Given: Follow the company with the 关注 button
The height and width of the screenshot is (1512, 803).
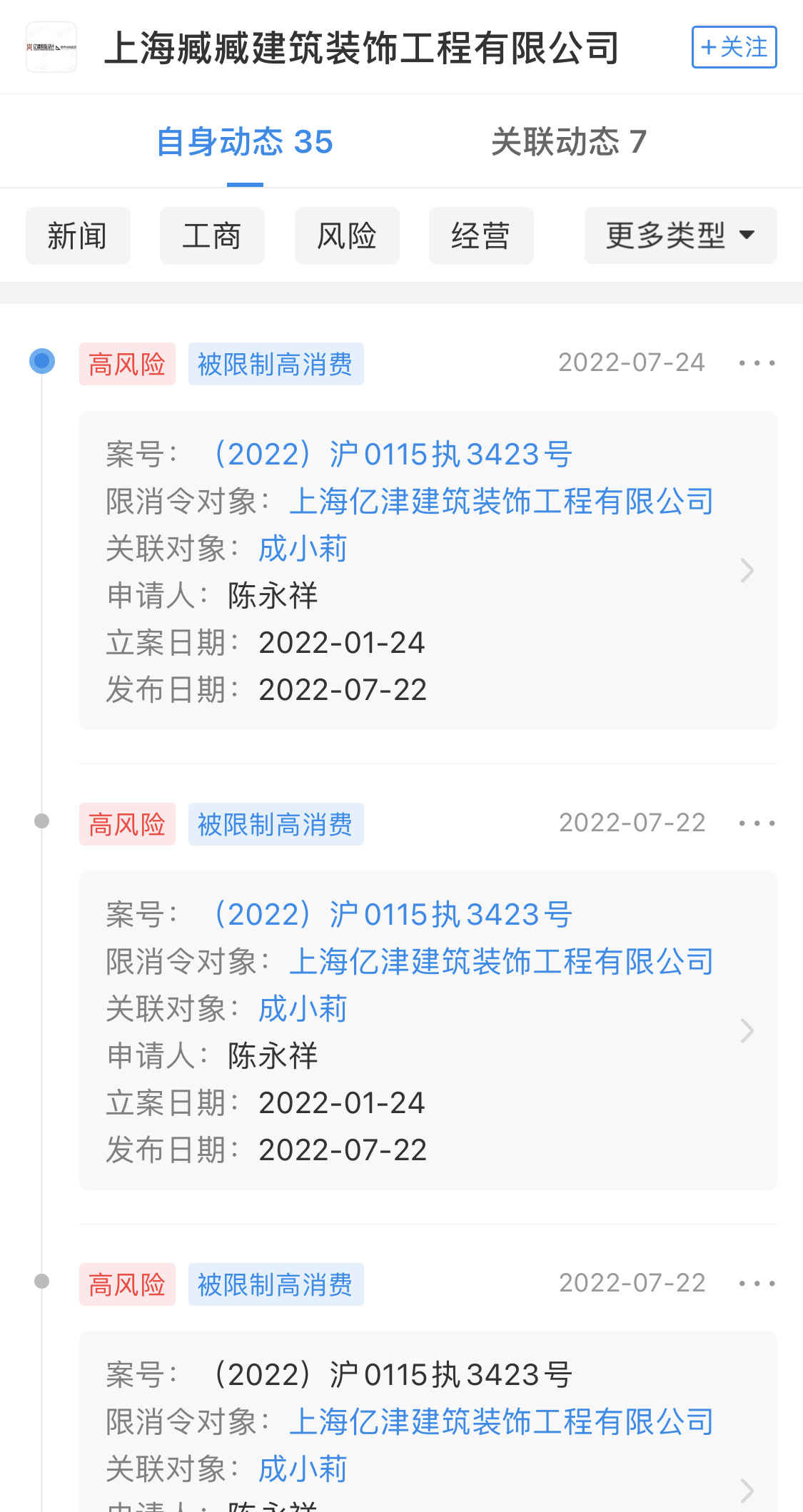Looking at the screenshot, I should 734,47.
